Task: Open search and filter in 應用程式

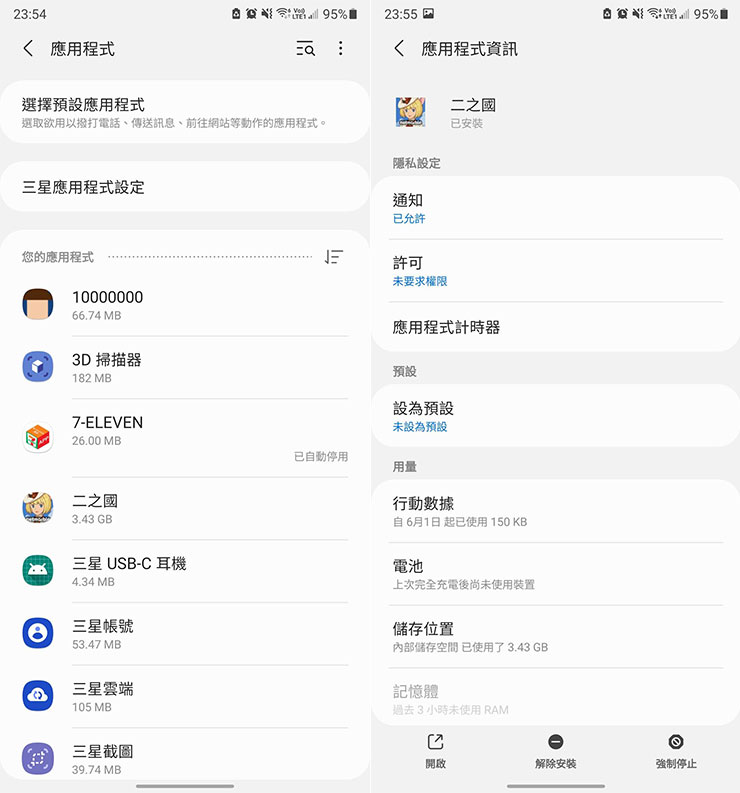Action: [x=306, y=48]
